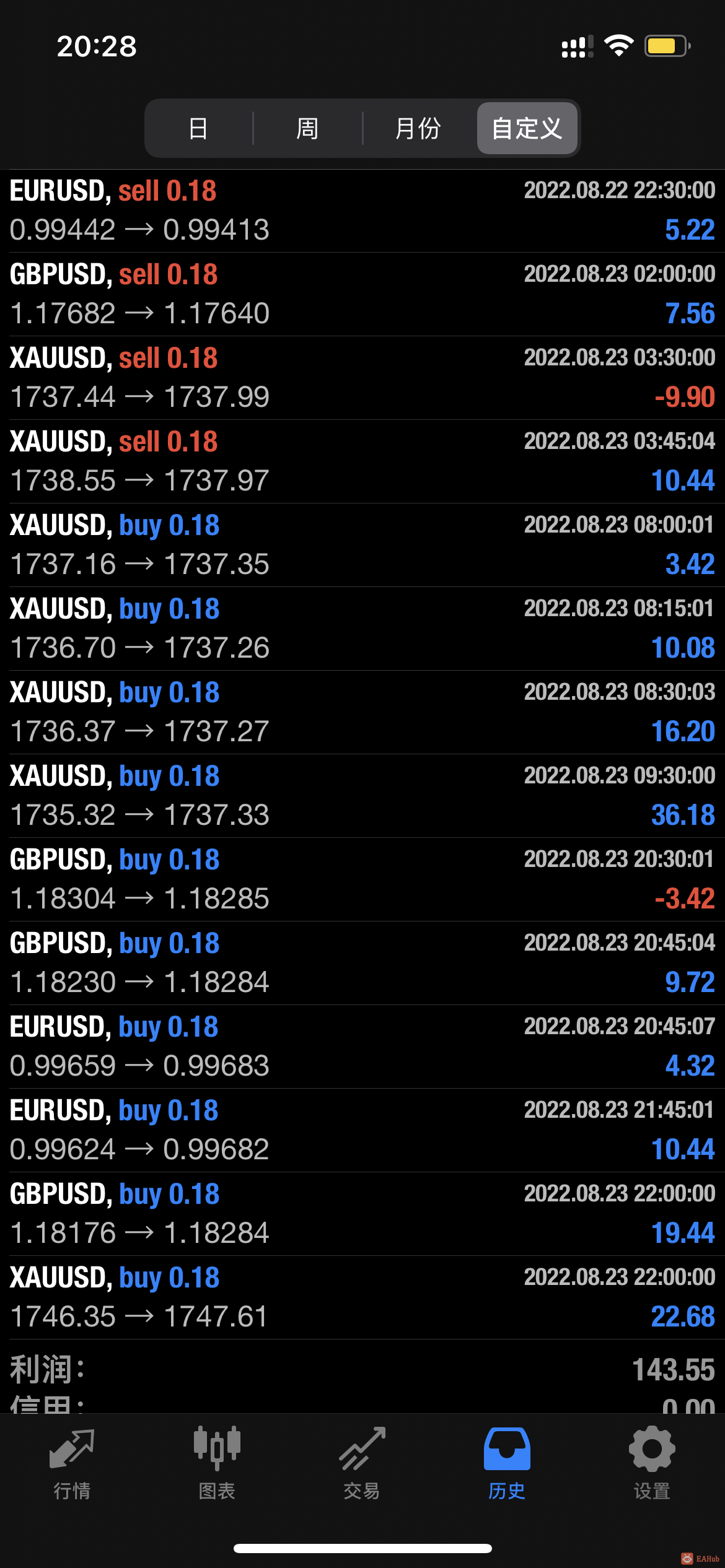Open the 行情 quotes tab
The image size is (725, 1568).
click(72, 1464)
